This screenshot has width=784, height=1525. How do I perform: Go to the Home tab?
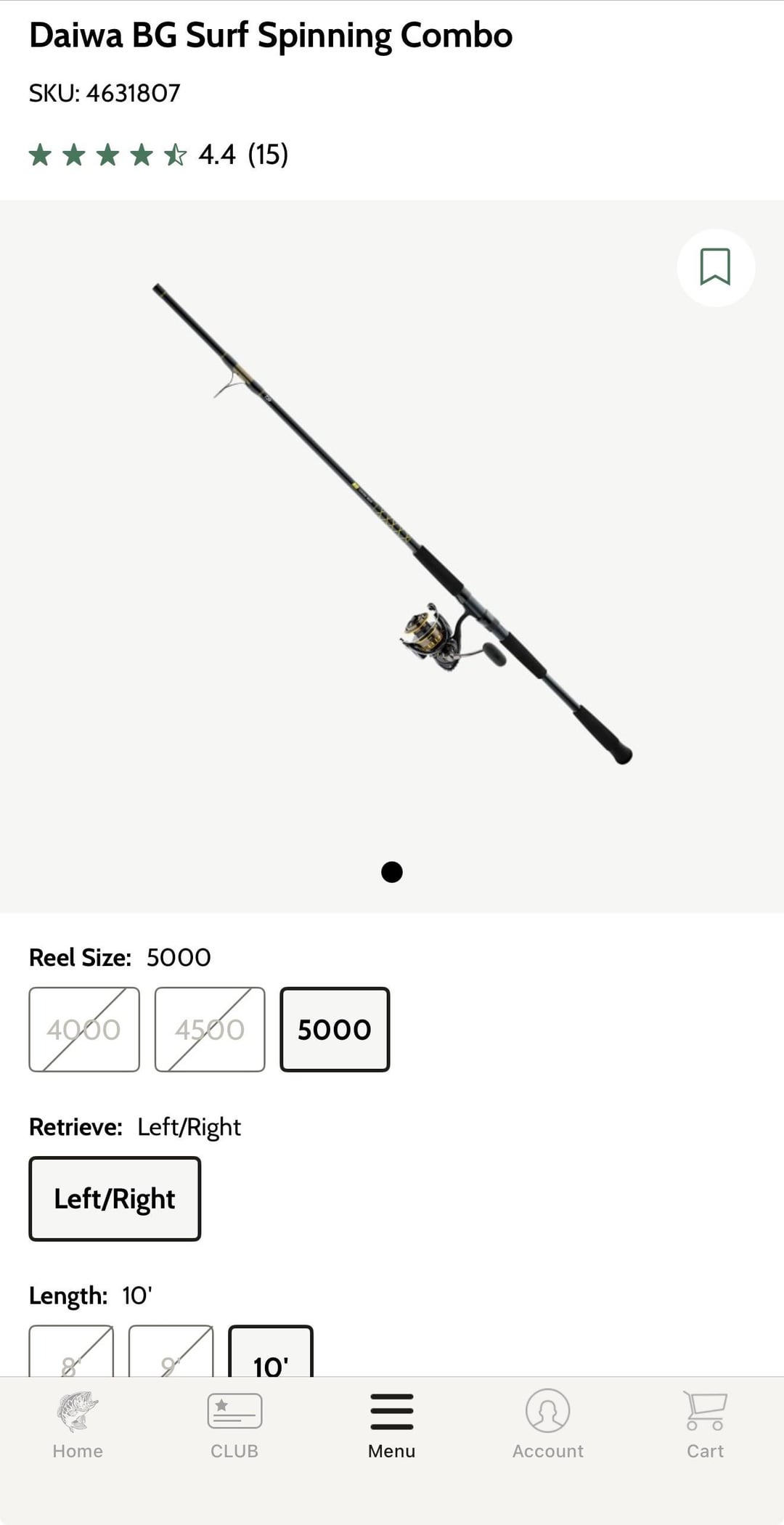[x=78, y=1425]
